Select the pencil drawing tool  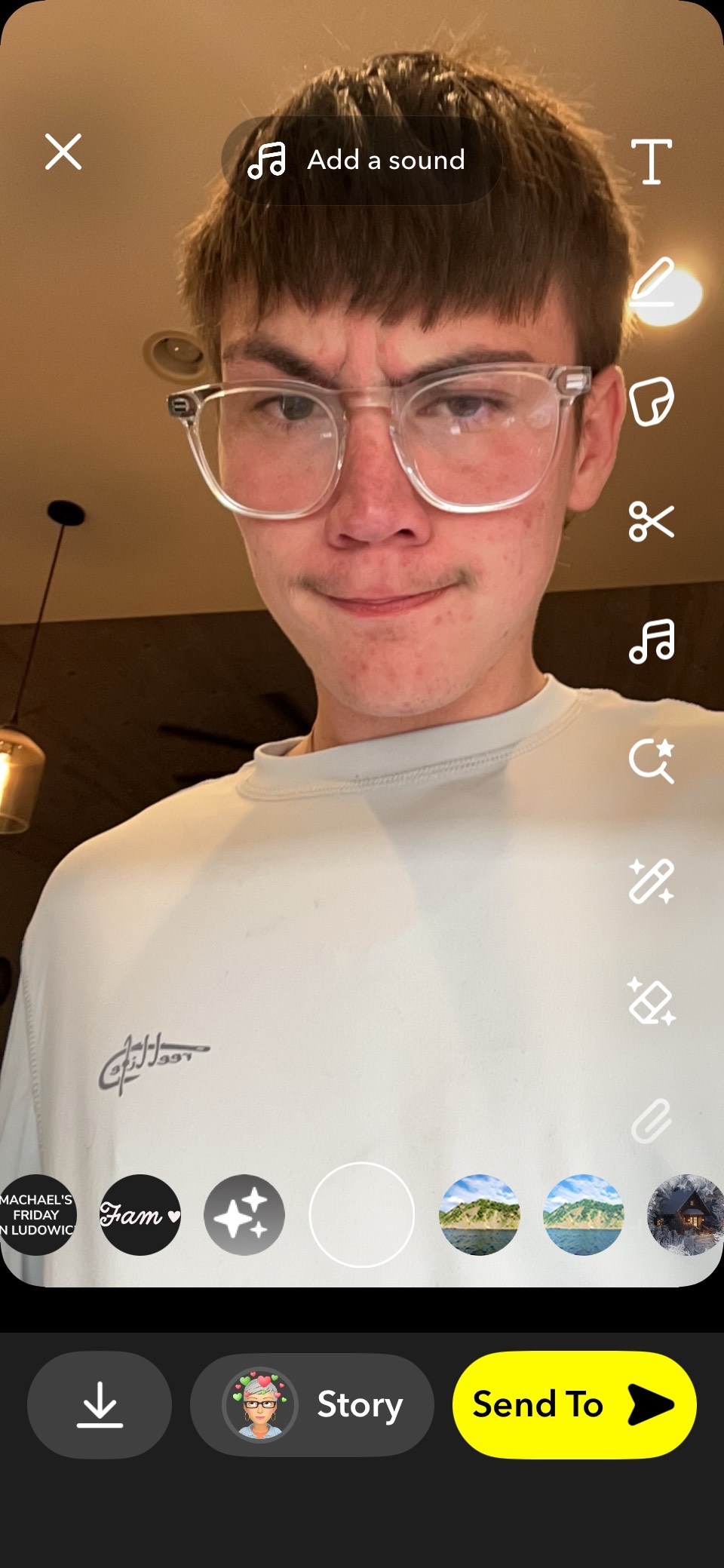(652, 282)
